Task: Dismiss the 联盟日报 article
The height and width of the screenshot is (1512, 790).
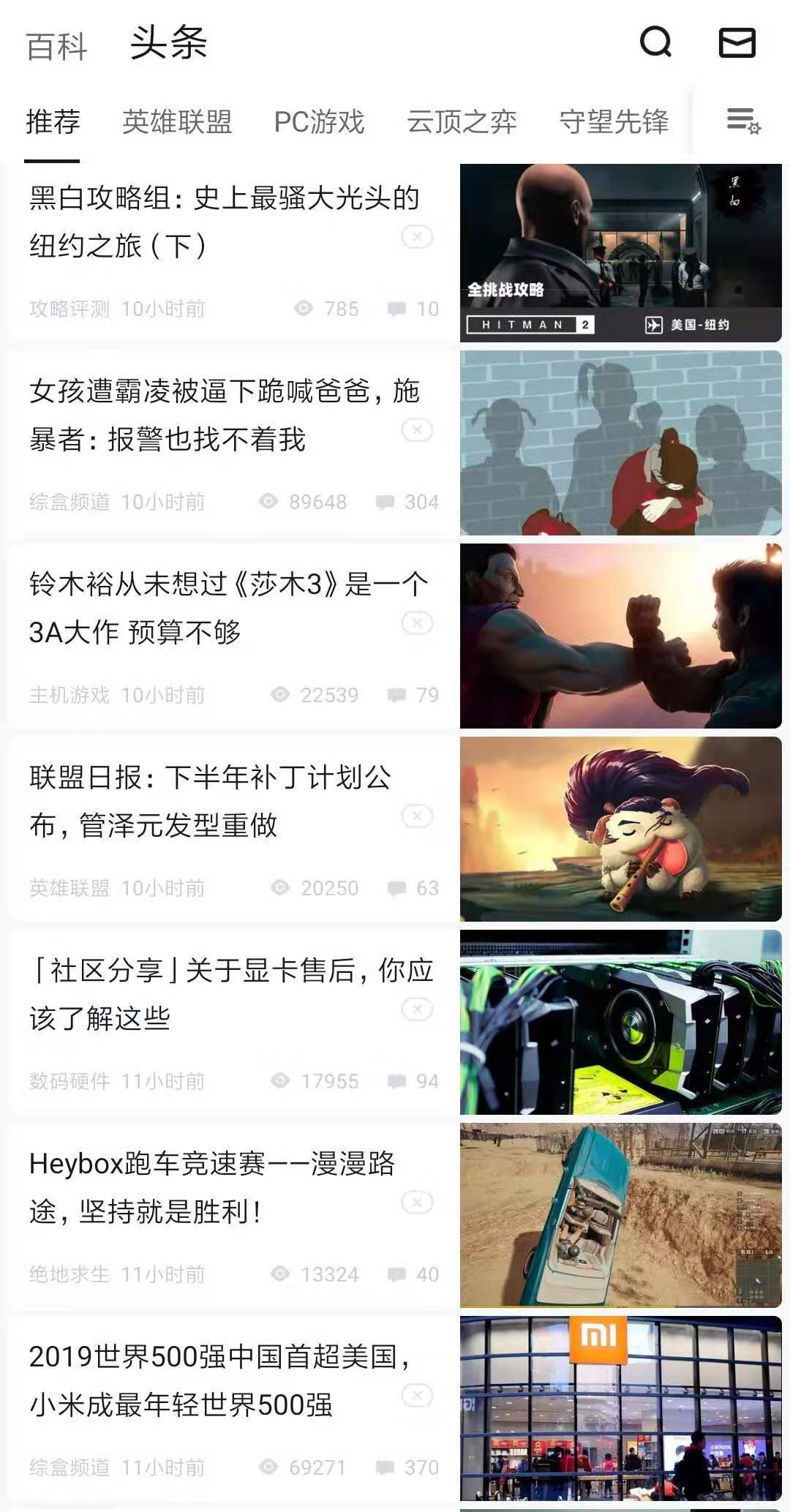Action: pyautogui.click(x=417, y=816)
